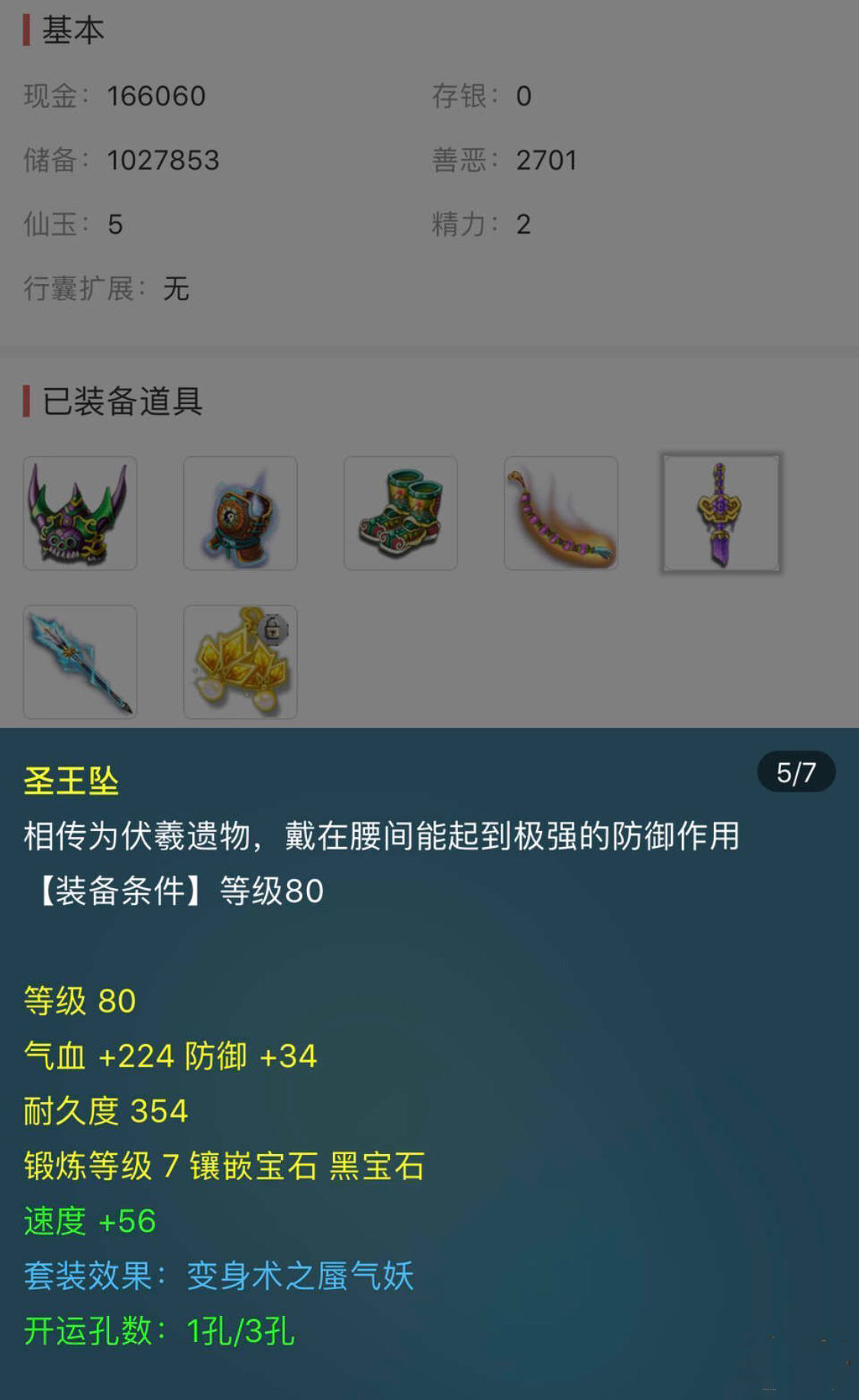Select the horned helmet equipment item
The image size is (859, 1400).
80,513
